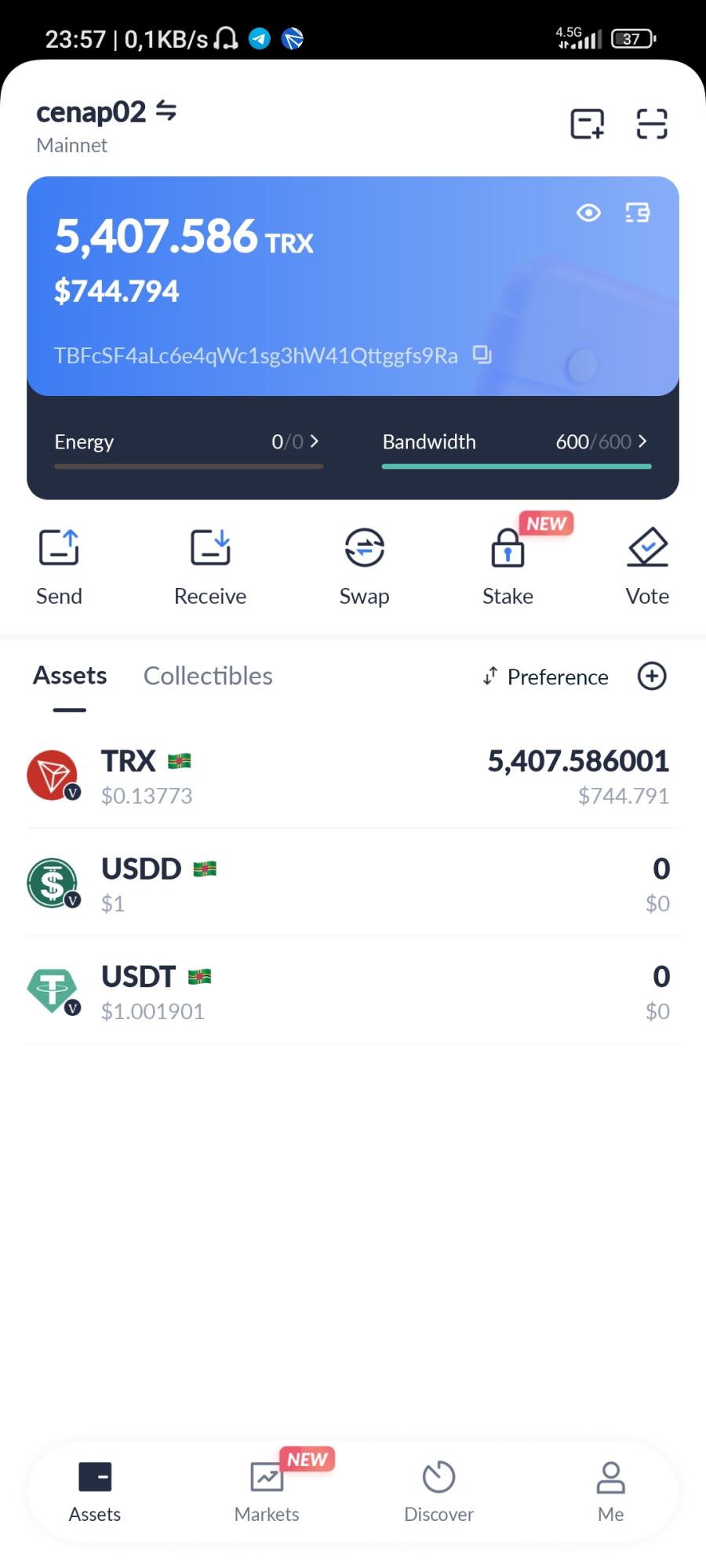This screenshot has width=706, height=1568.
Task: Expand Energy details with chevron
Action: pos(313,441)
